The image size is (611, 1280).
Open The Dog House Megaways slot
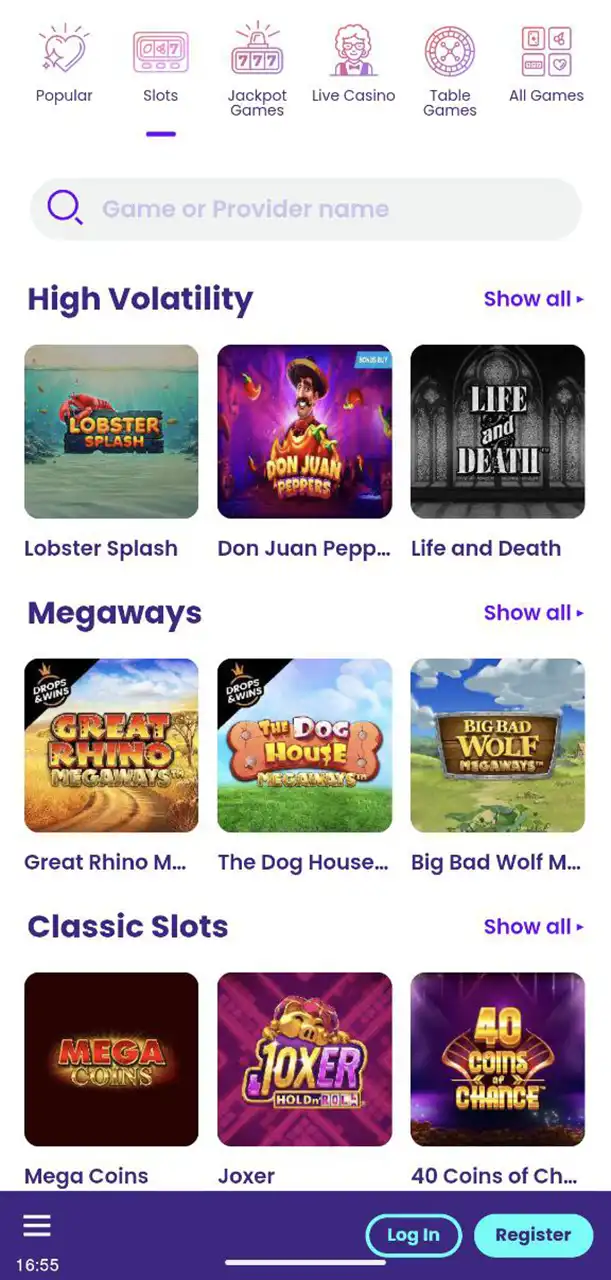304,746
